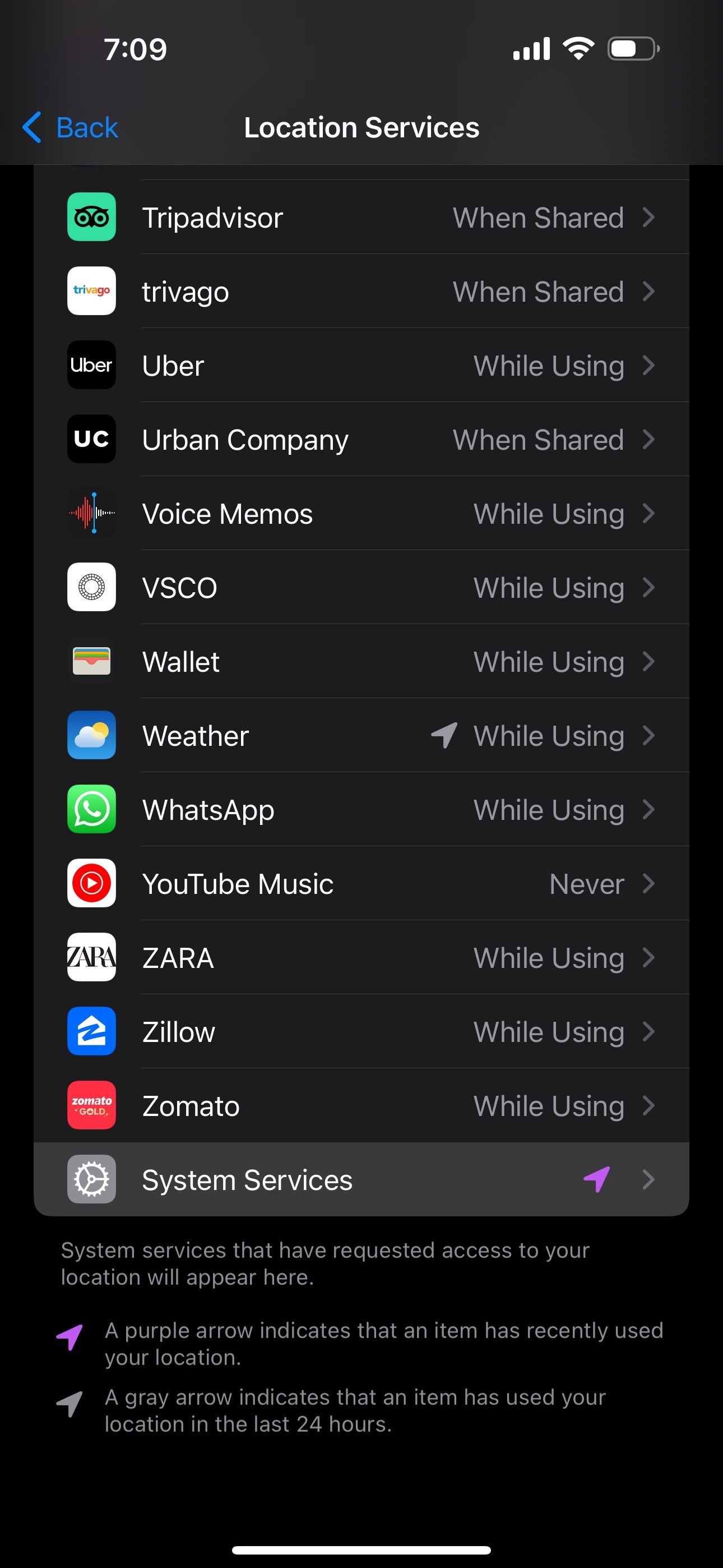
Task: Expand the Weather row chevron
Action: coord(648,736)
